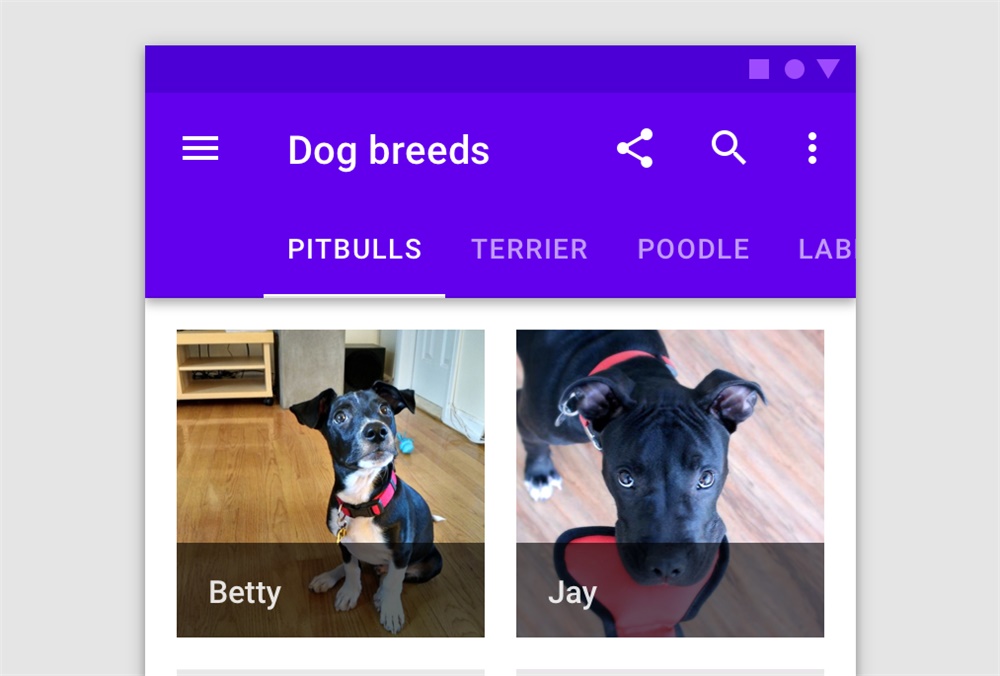
Task: Share the dog breeds page
Action: click(x=635, y=148)
